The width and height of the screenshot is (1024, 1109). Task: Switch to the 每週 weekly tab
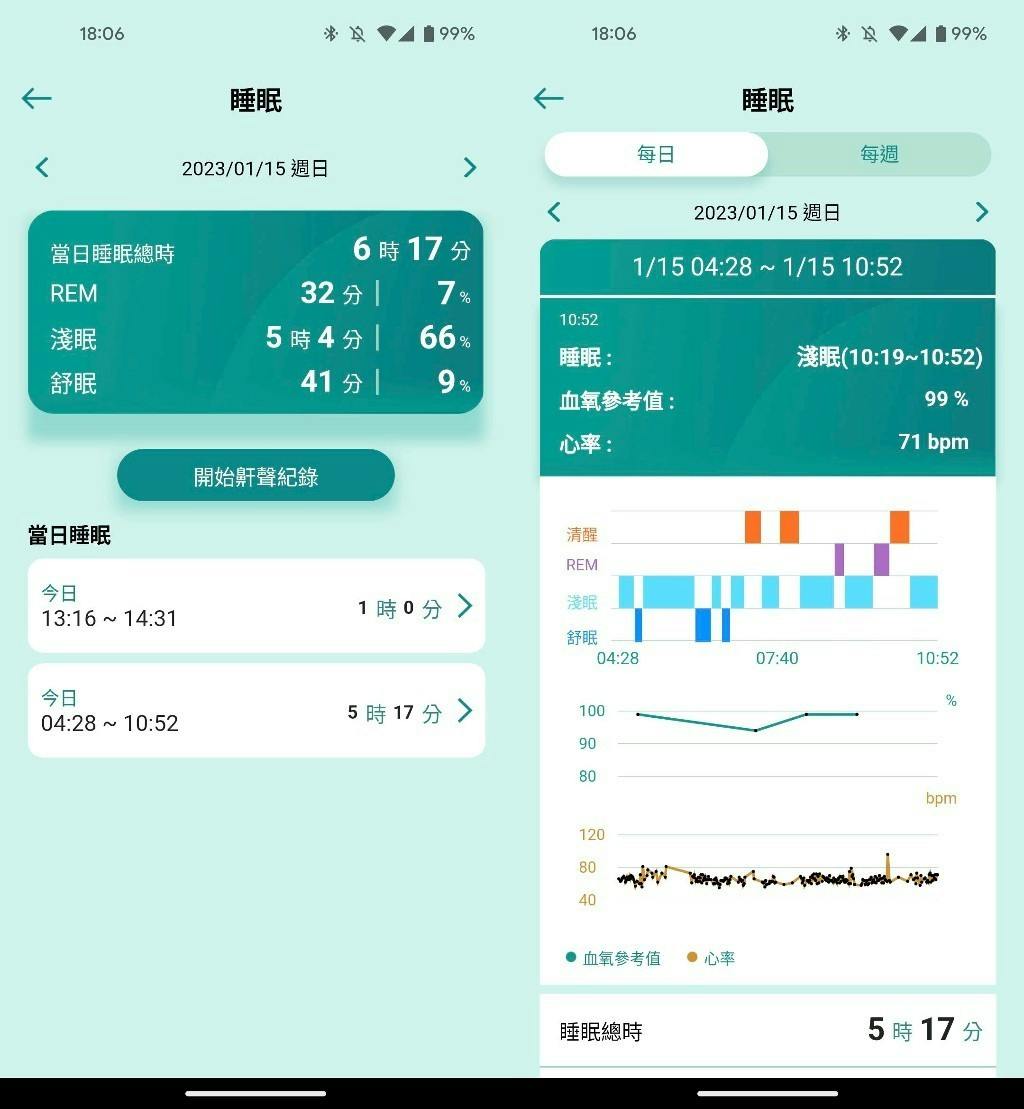pos(879,155)
